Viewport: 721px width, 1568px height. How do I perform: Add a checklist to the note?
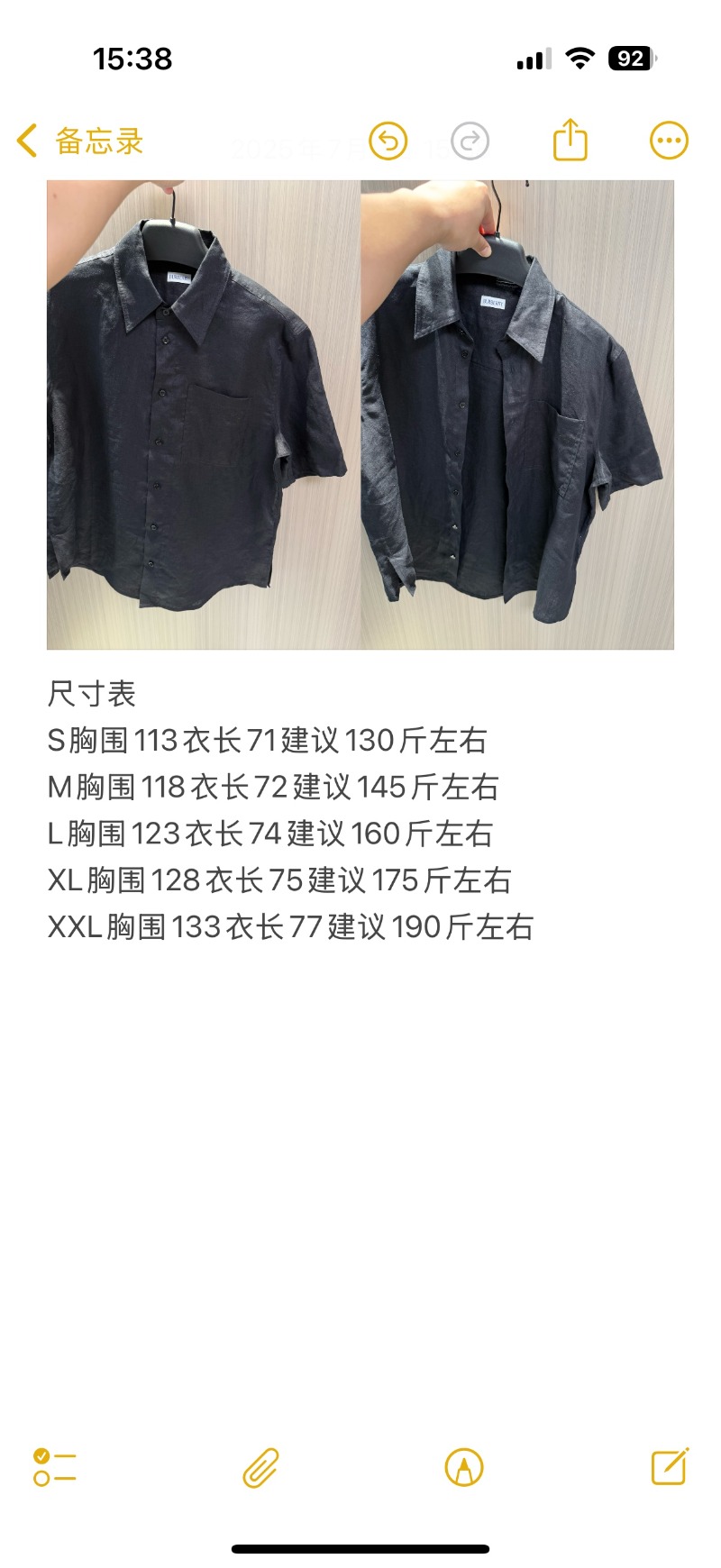point(55,1467)
